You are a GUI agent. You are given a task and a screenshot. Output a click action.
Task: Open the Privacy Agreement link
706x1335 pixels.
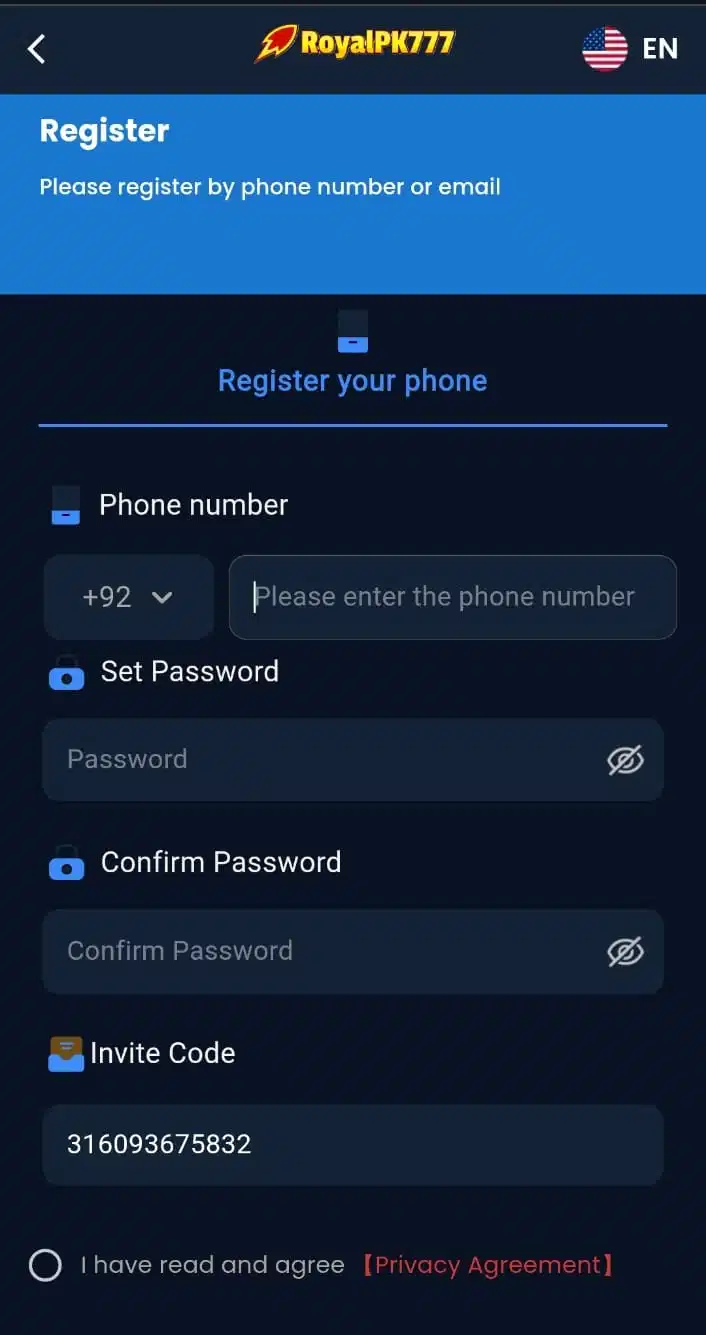click(x=487, y=1265)
